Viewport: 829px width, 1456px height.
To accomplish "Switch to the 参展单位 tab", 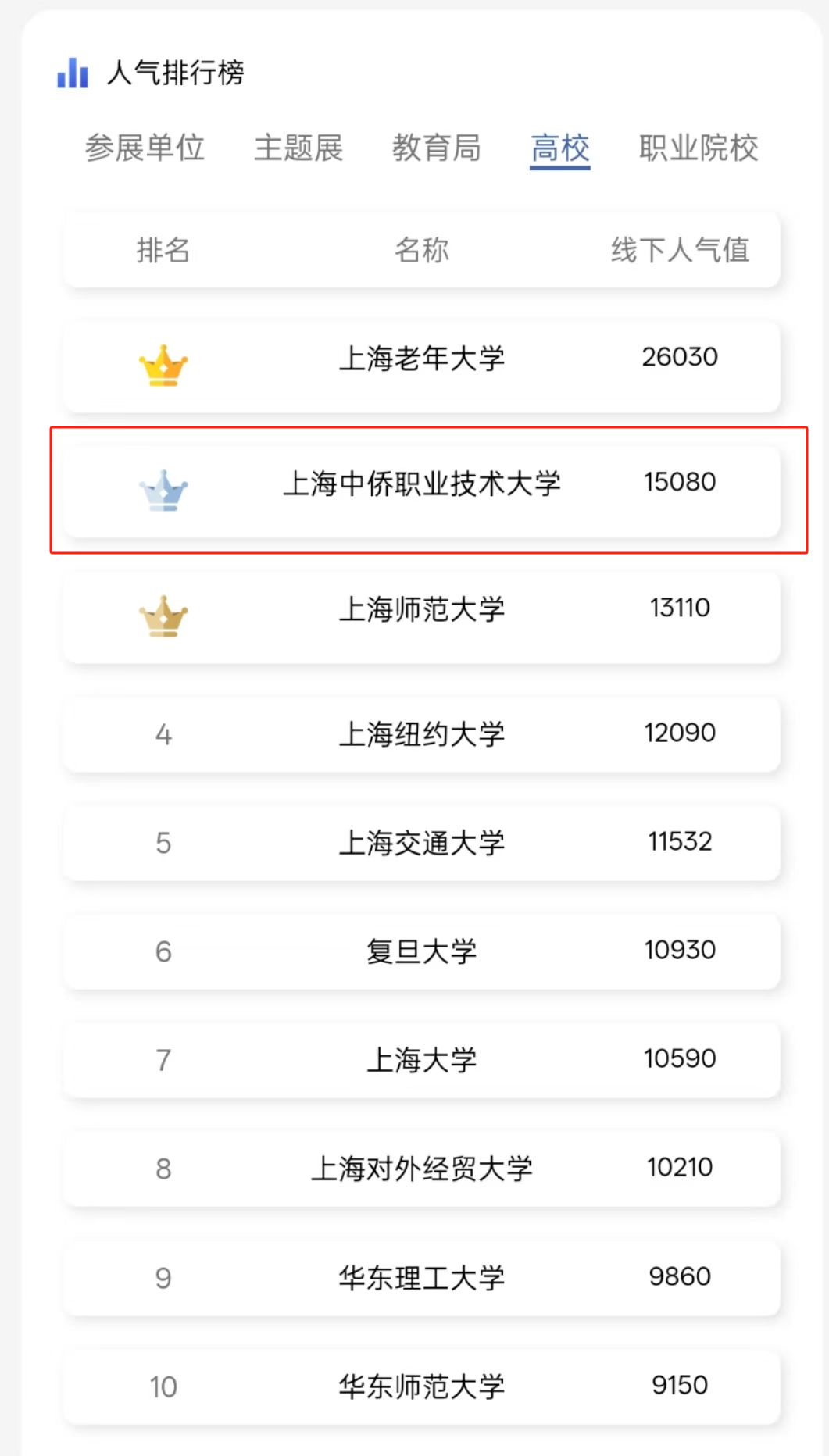I will (145, 148).
